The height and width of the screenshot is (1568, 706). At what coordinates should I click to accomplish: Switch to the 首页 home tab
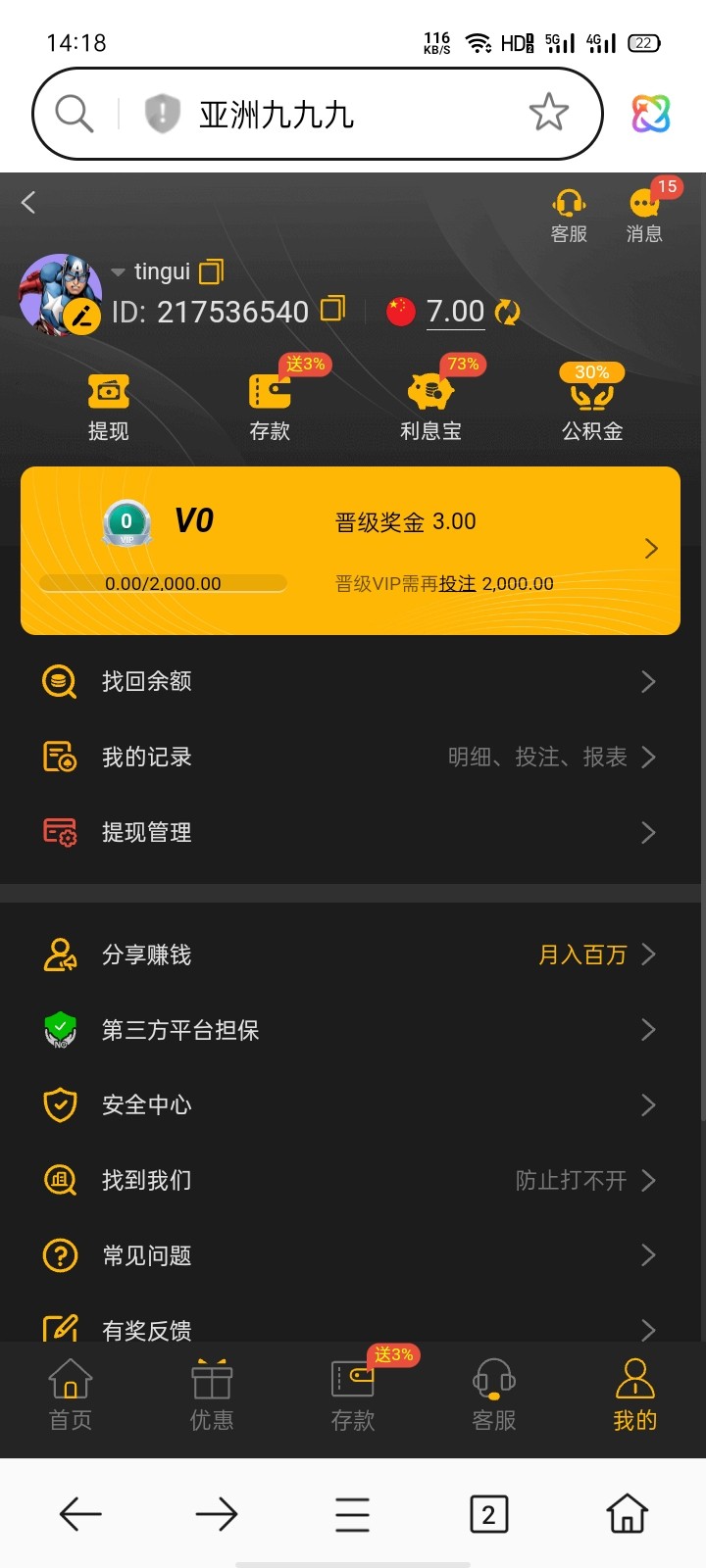(71, 1396)
